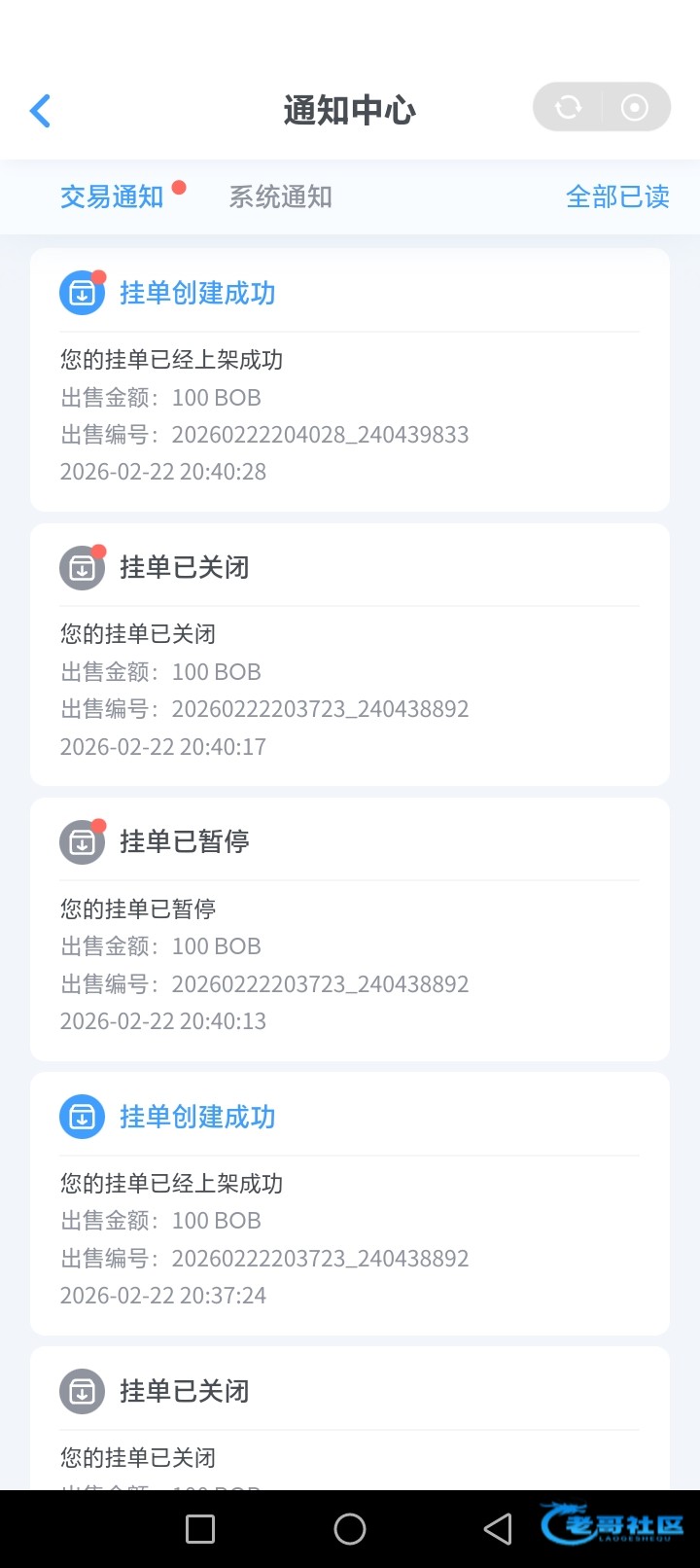Switch to the 交易通知 tab
The image size is (700, 1568).
tap(112, 197)
